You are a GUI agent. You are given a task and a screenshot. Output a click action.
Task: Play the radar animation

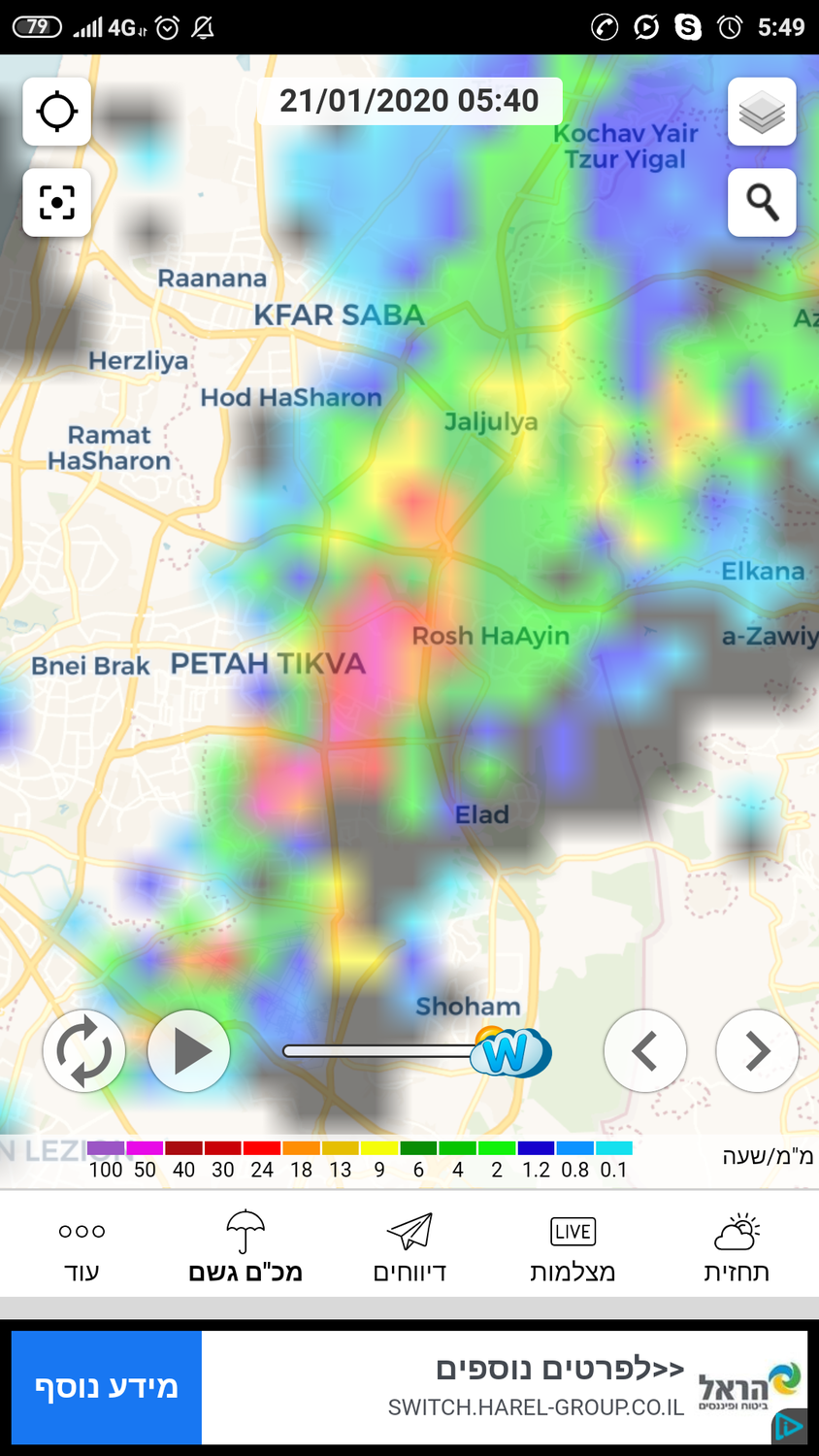point(189,1051)
